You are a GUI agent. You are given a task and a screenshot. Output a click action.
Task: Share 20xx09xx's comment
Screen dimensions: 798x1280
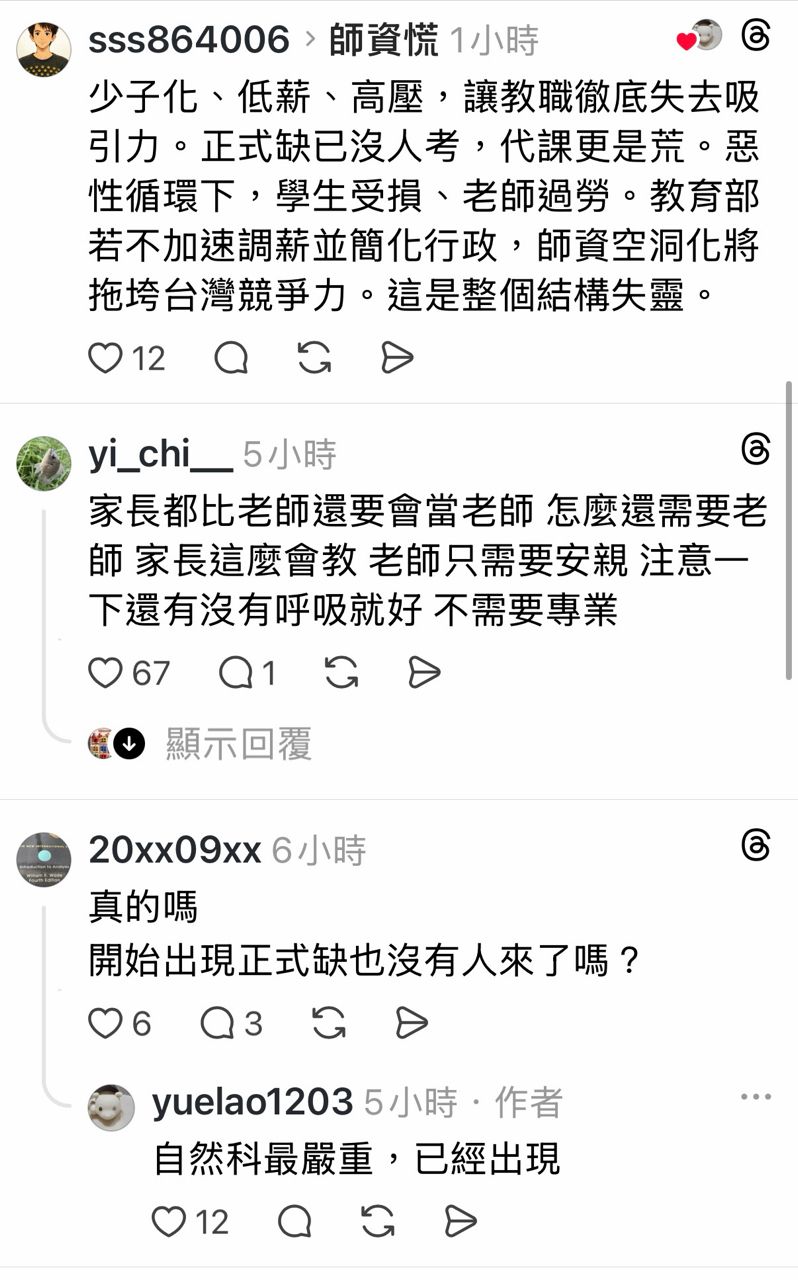(412, 1023)
